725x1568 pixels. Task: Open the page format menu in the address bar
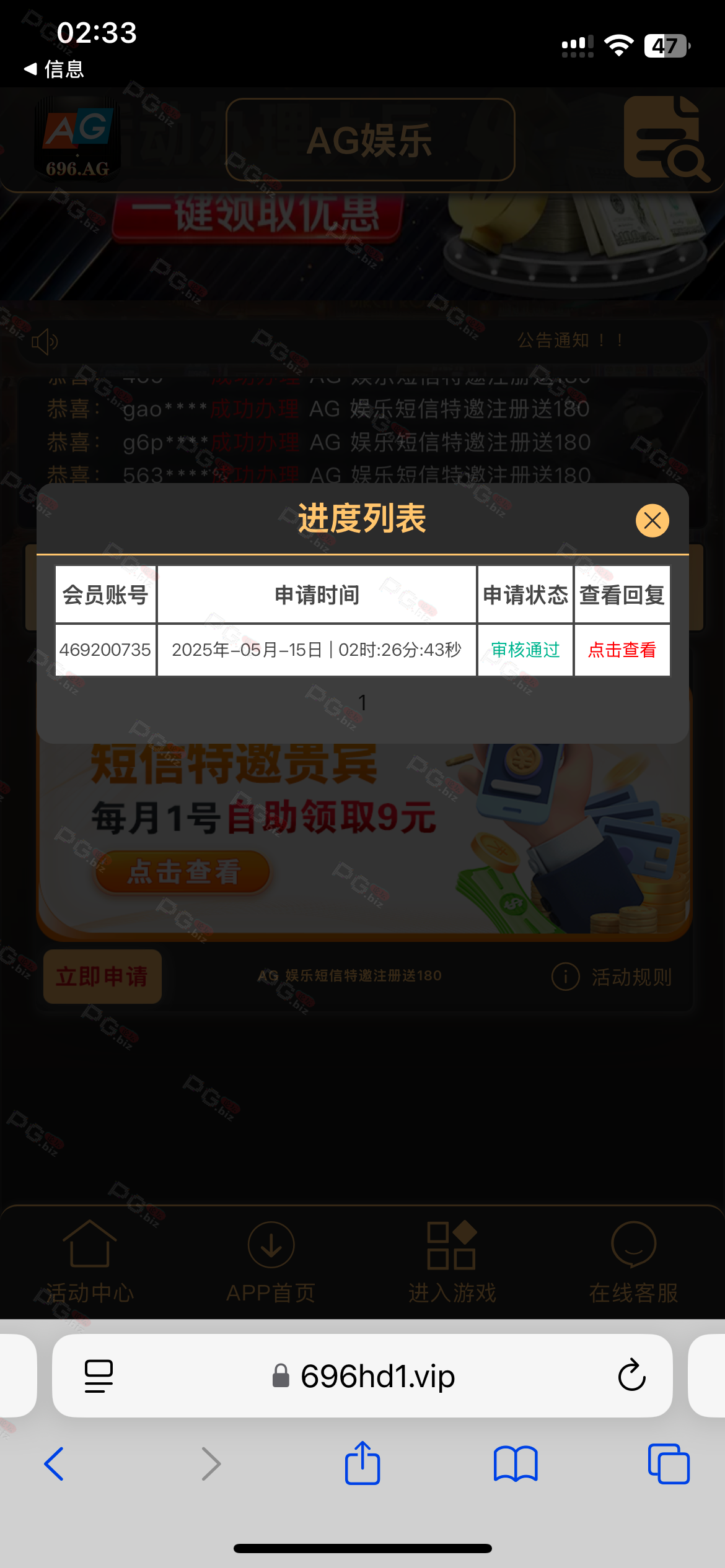tap(99, 1376)
